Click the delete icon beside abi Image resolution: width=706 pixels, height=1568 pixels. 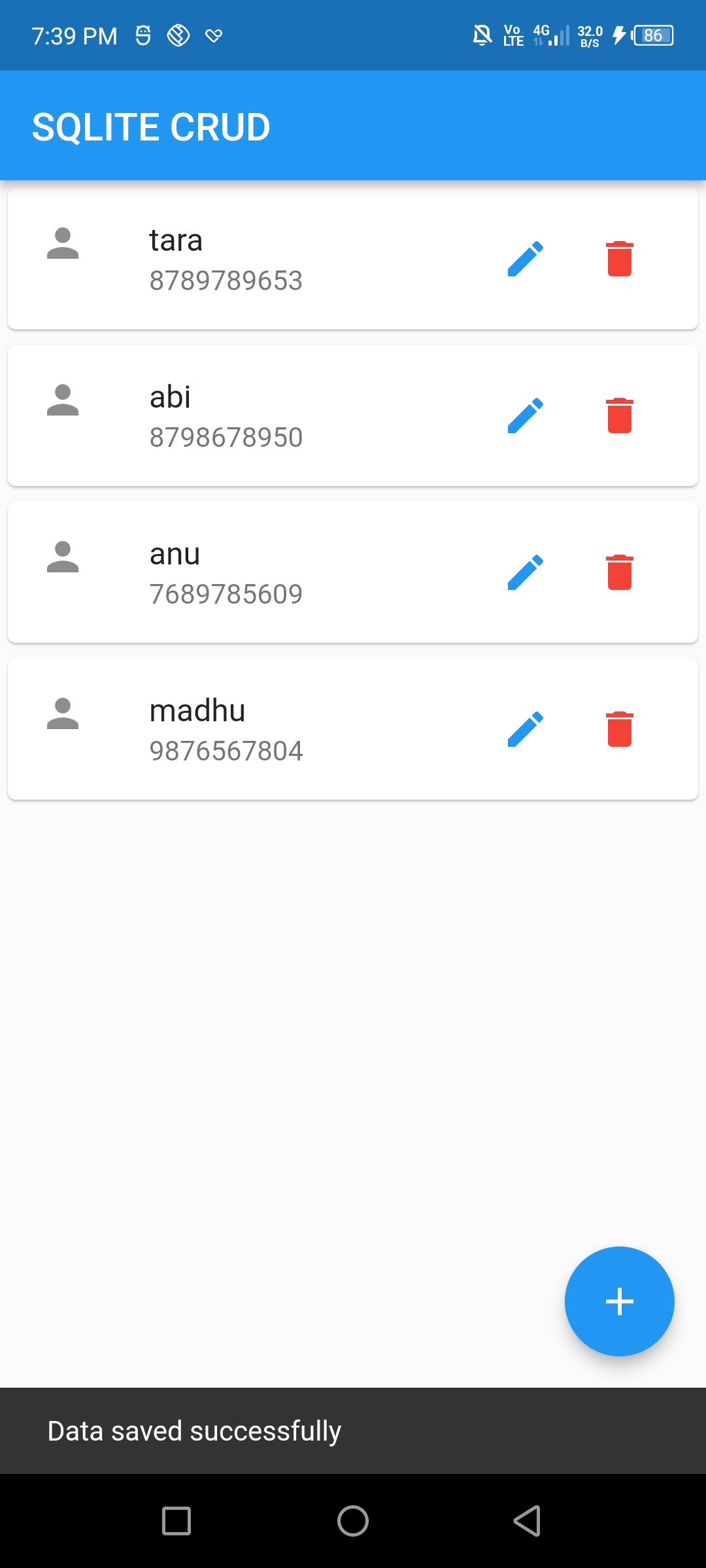coord(619,416)
